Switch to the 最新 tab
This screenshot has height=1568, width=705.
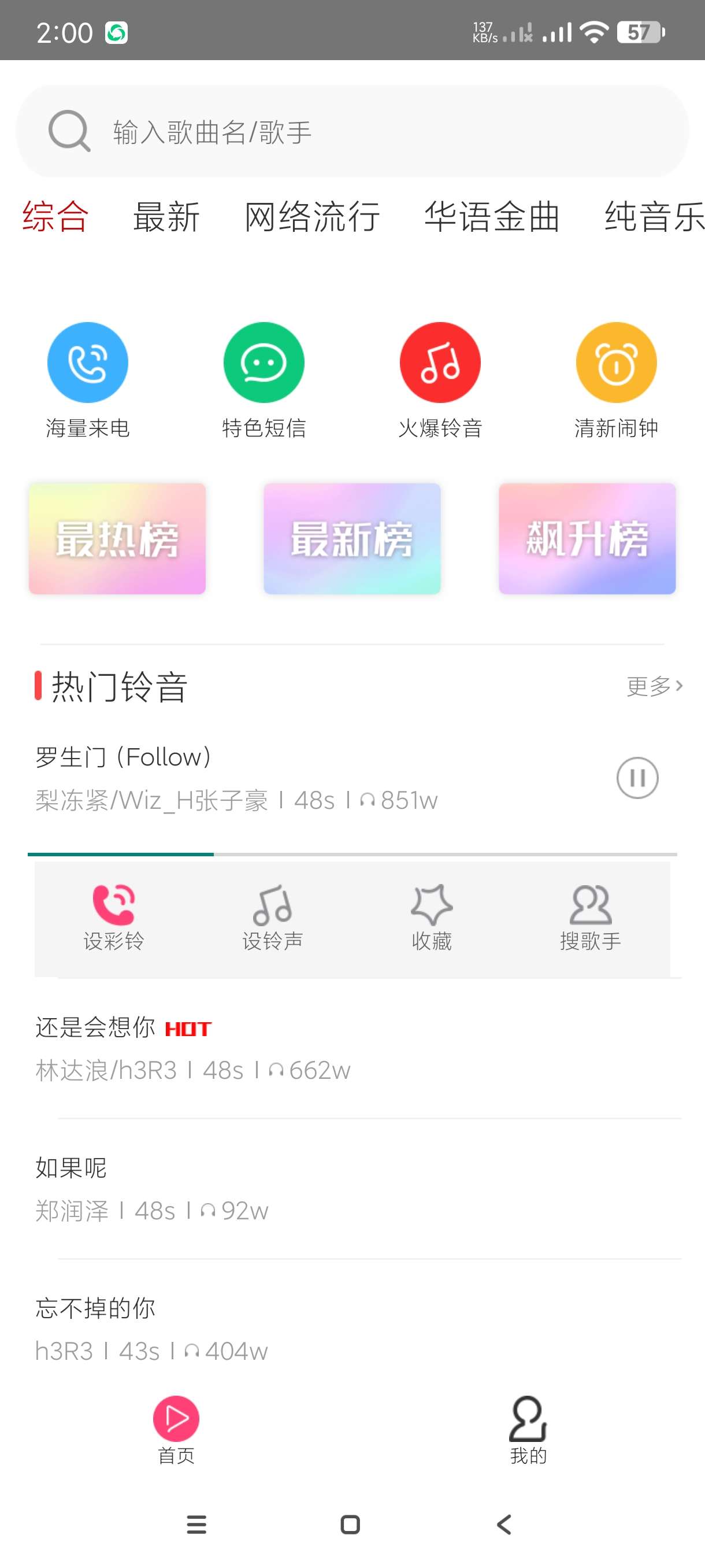(x=166, y=217)
